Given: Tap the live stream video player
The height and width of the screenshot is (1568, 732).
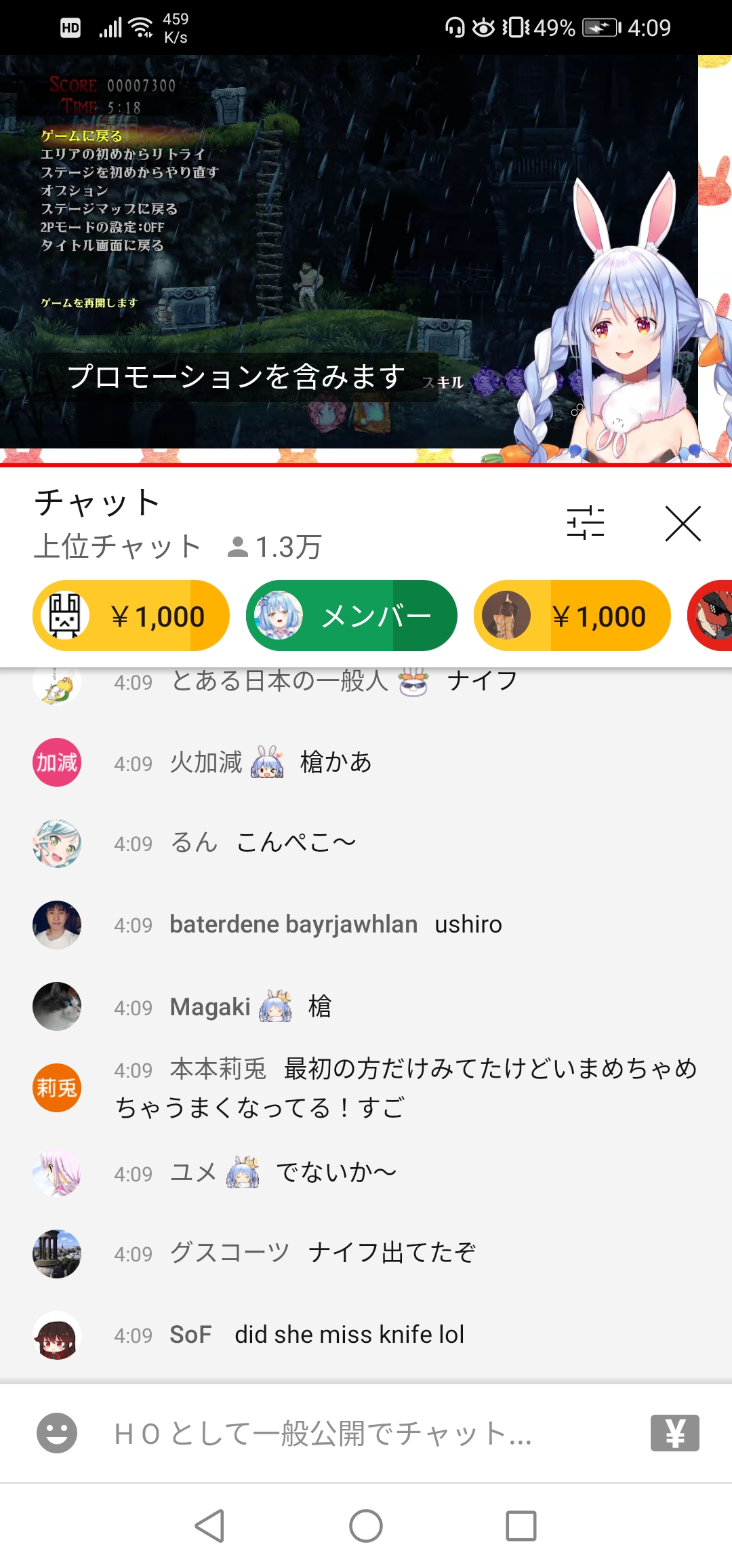Looking at the screenshot, I should pos(349,258).
